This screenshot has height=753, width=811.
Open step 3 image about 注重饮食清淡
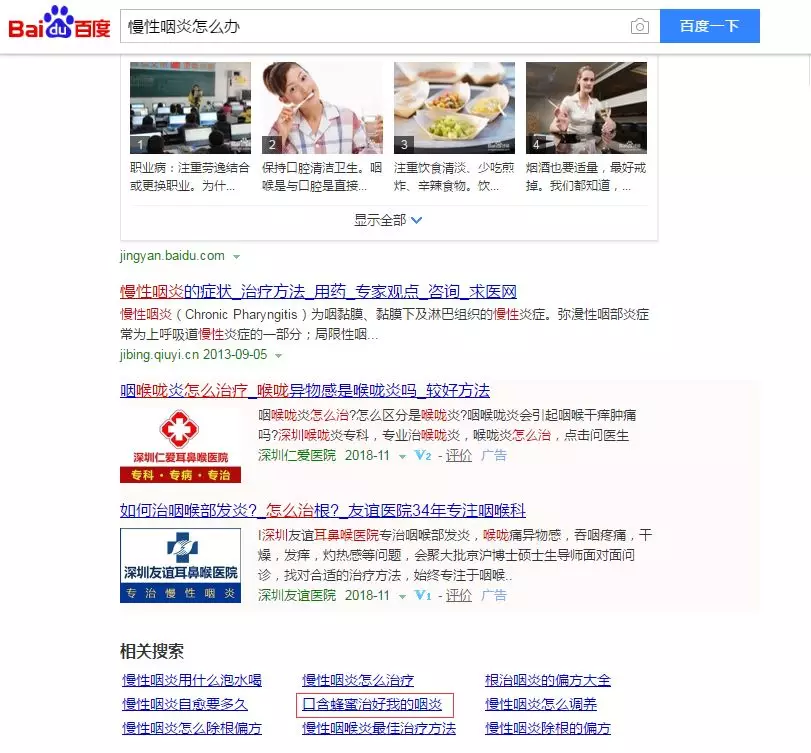coord(454,108)
